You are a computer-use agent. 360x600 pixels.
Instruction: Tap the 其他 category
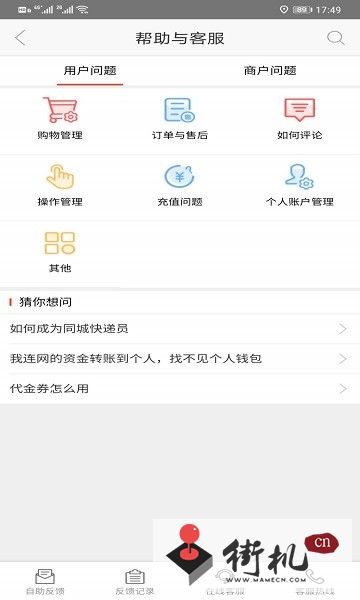click(x=60, y=252)
